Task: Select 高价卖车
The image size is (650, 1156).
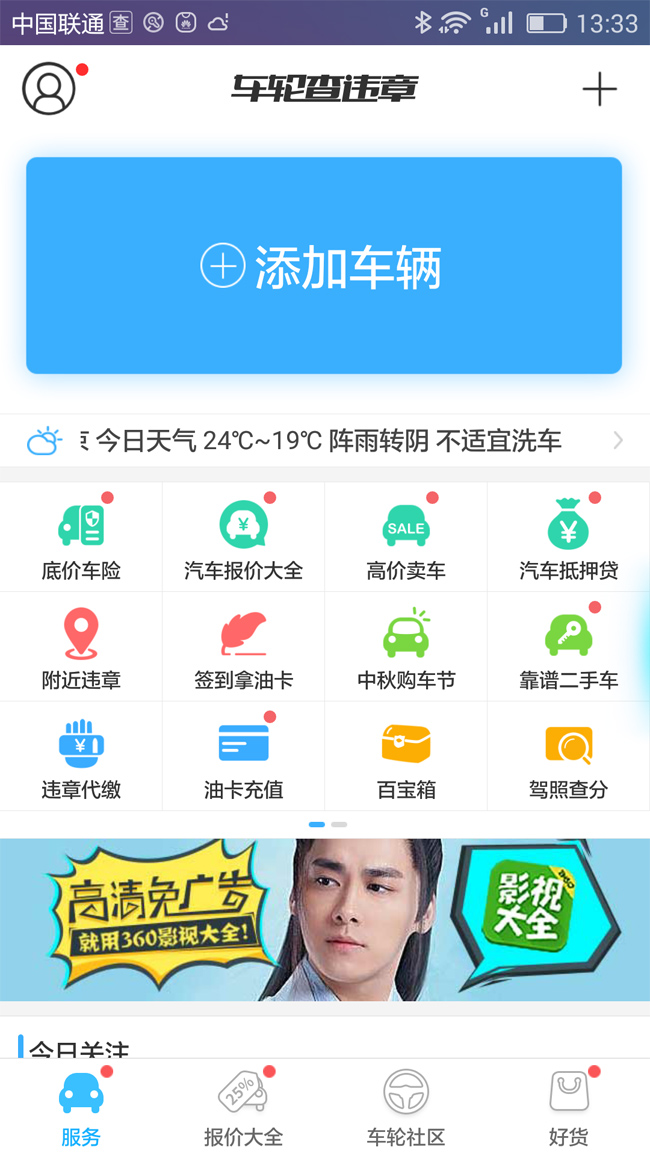Action: pos(406,537)
